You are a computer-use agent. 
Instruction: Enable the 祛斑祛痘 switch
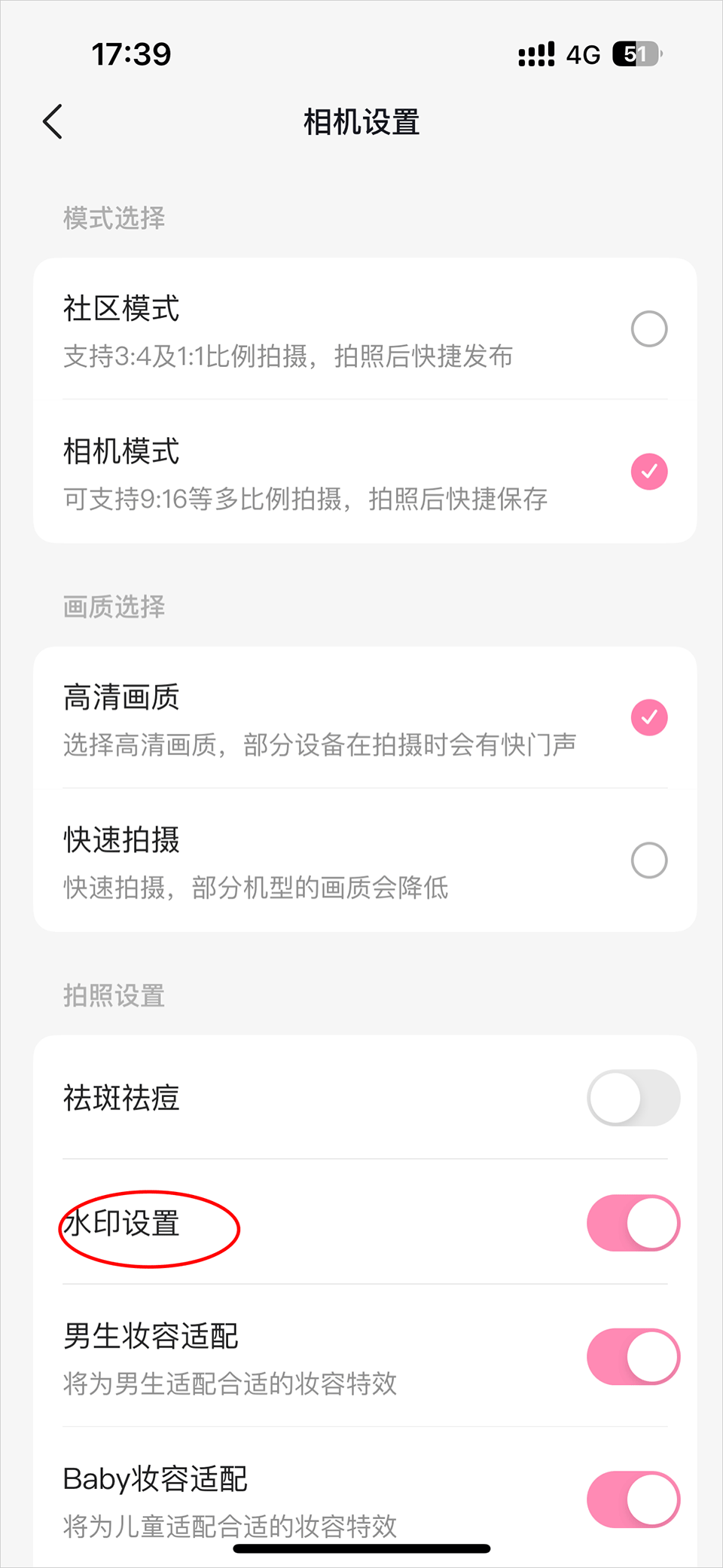tap(633, 1098)
